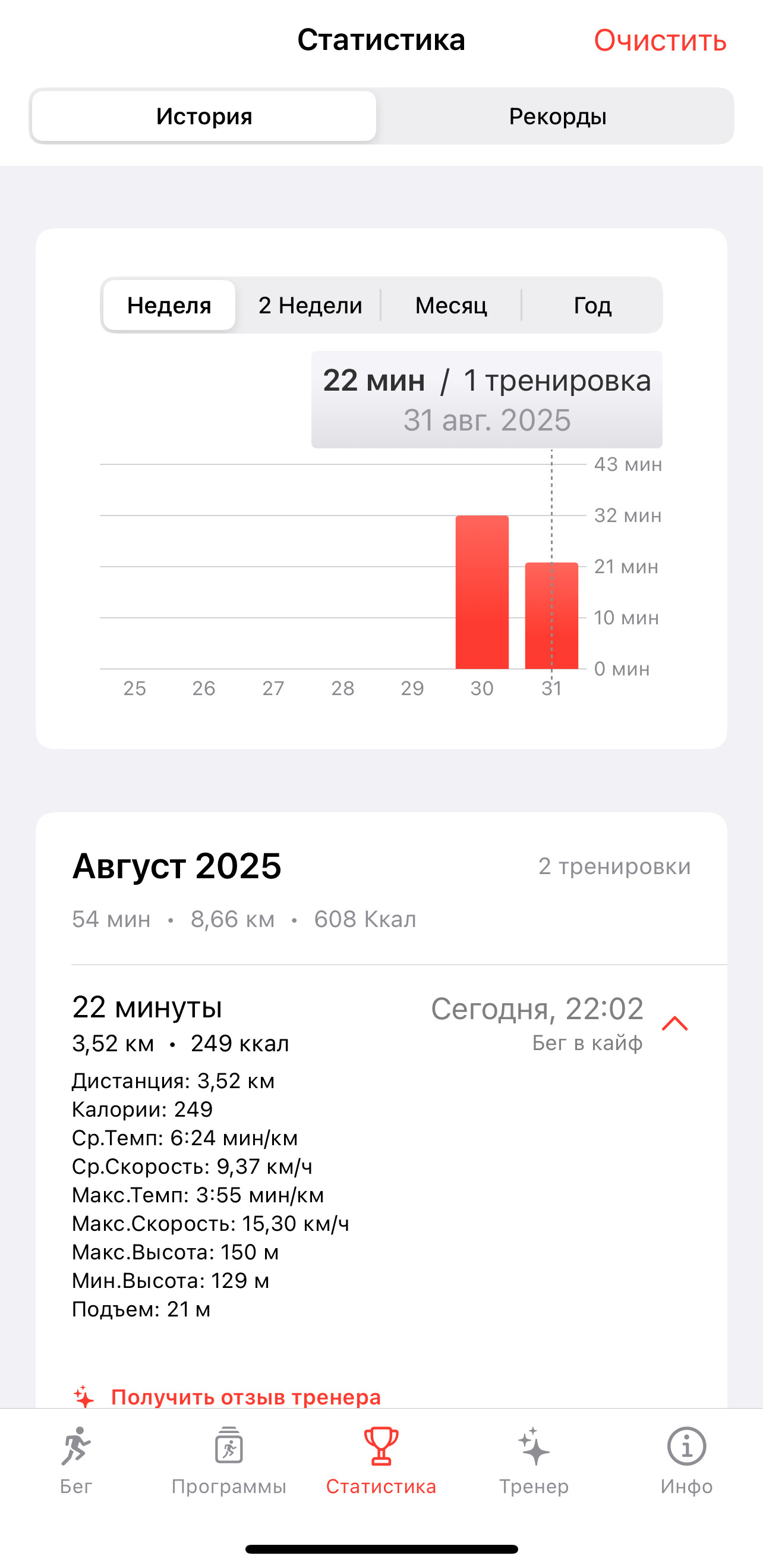Viewport: 763px width, 1568px height.
Task: Select the Неделя chart range
Action: pyautogui.click(x=169, y=305)
